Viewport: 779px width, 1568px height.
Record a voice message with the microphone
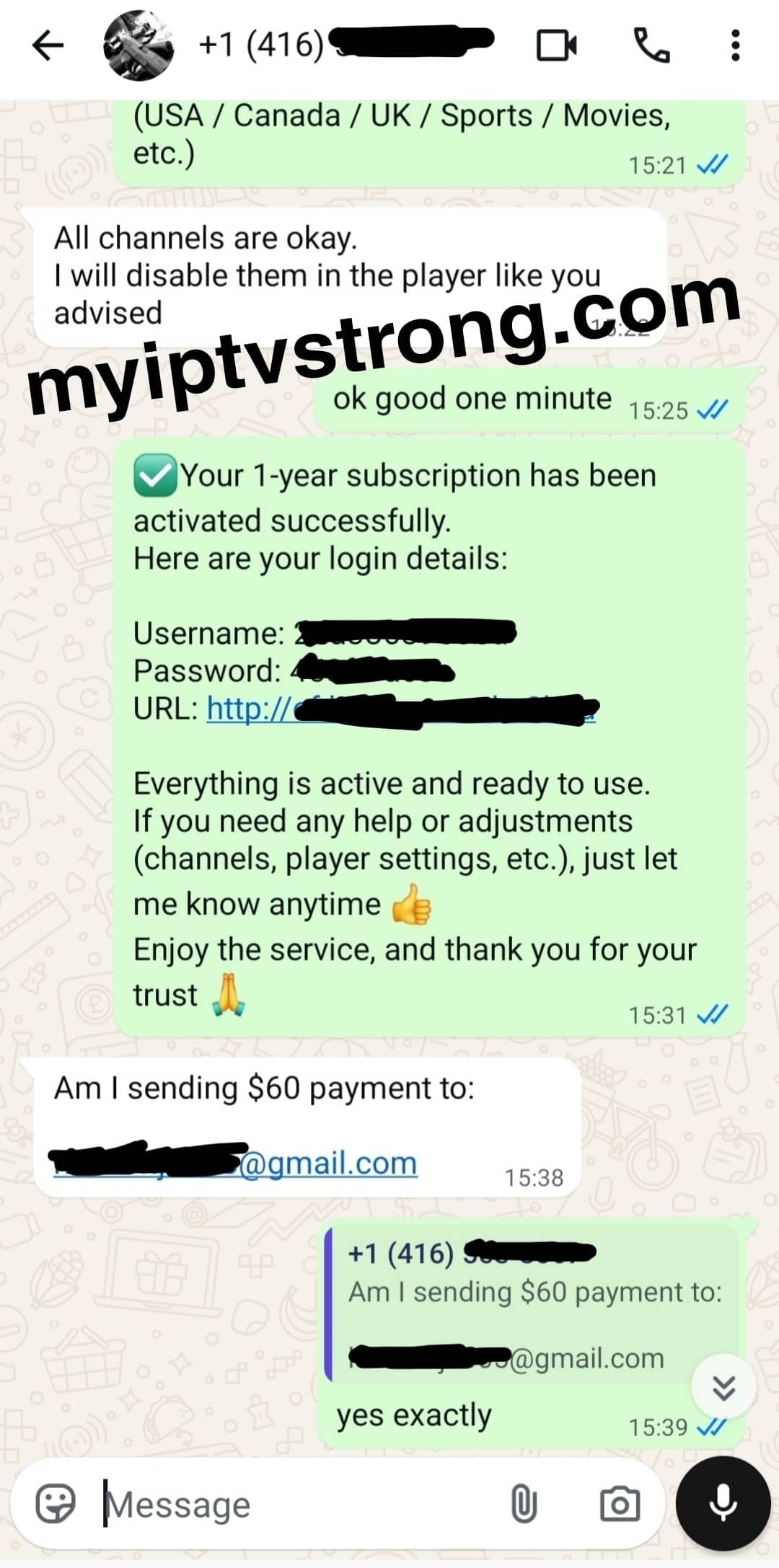click(723, 1504)
